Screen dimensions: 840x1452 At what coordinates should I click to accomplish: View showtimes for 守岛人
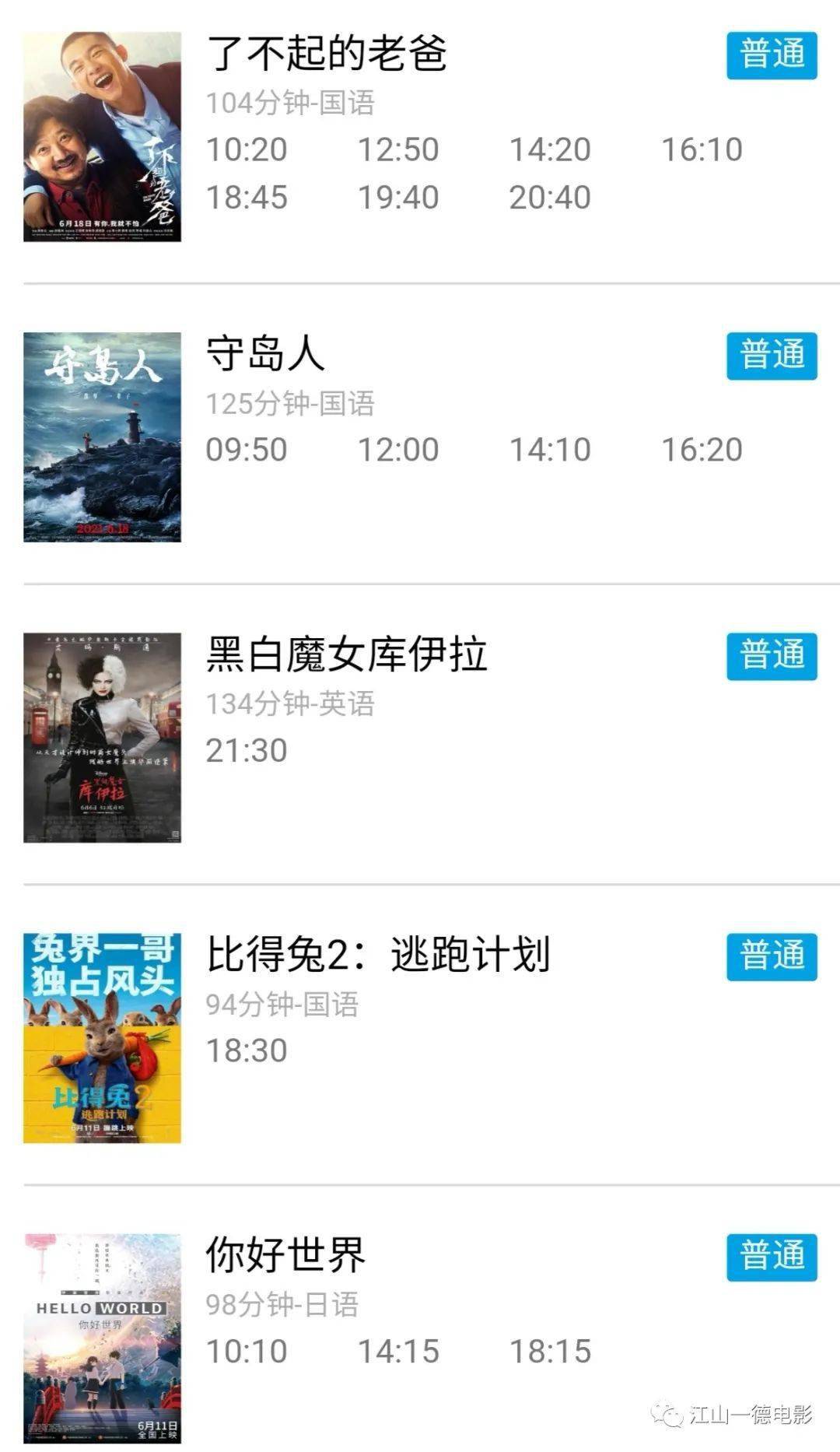point(264,355)
